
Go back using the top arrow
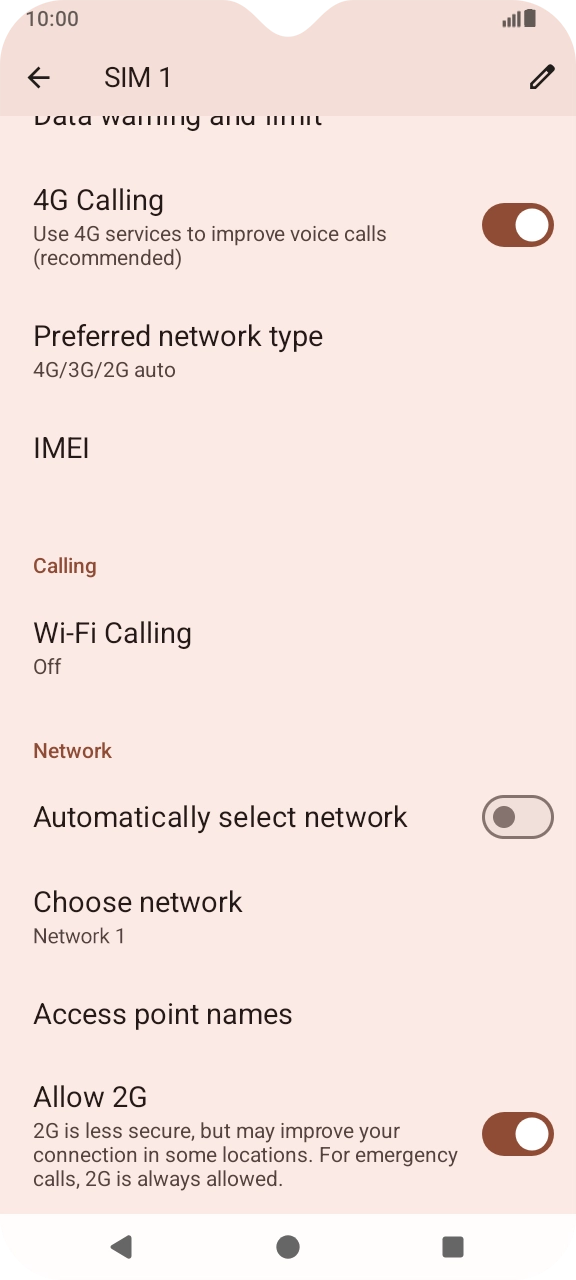point(39,78)
